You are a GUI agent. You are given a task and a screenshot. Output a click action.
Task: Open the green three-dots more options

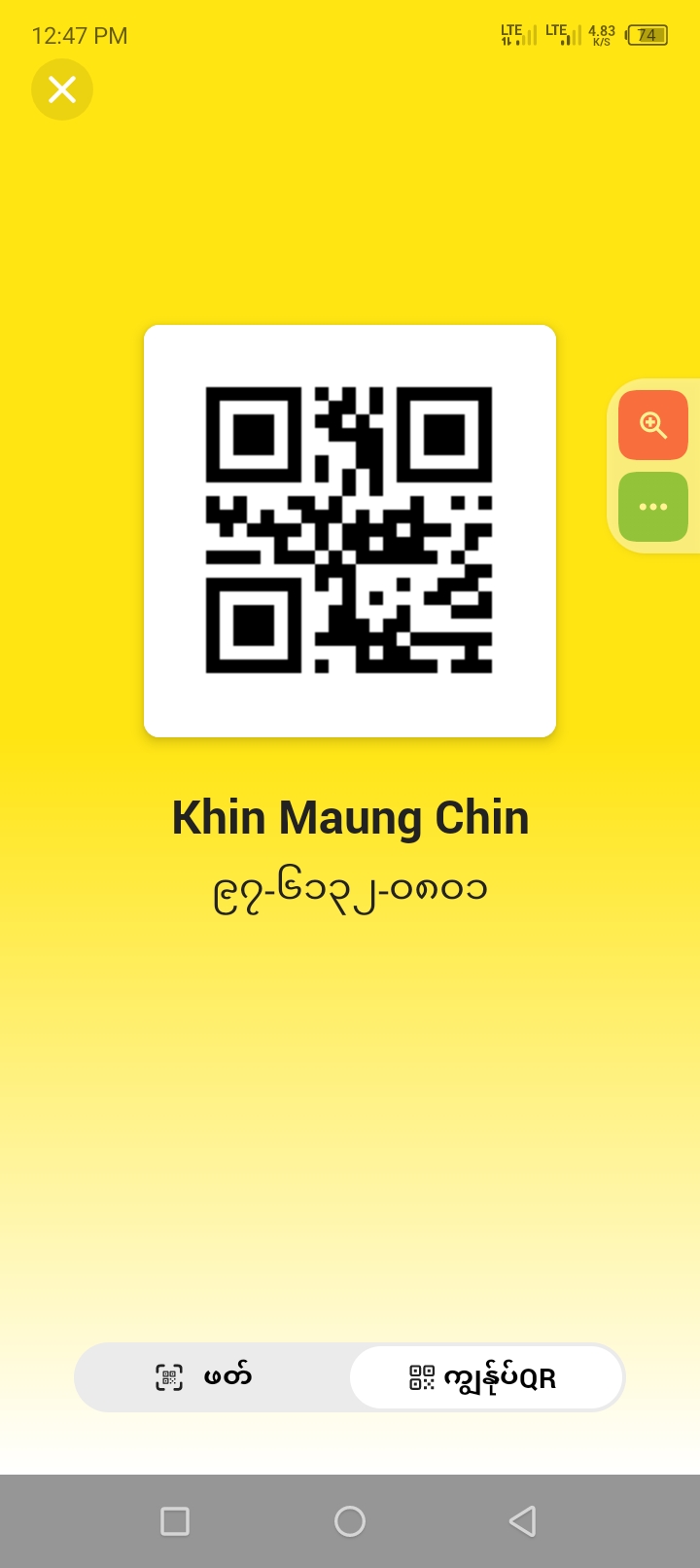click(653, 507)
